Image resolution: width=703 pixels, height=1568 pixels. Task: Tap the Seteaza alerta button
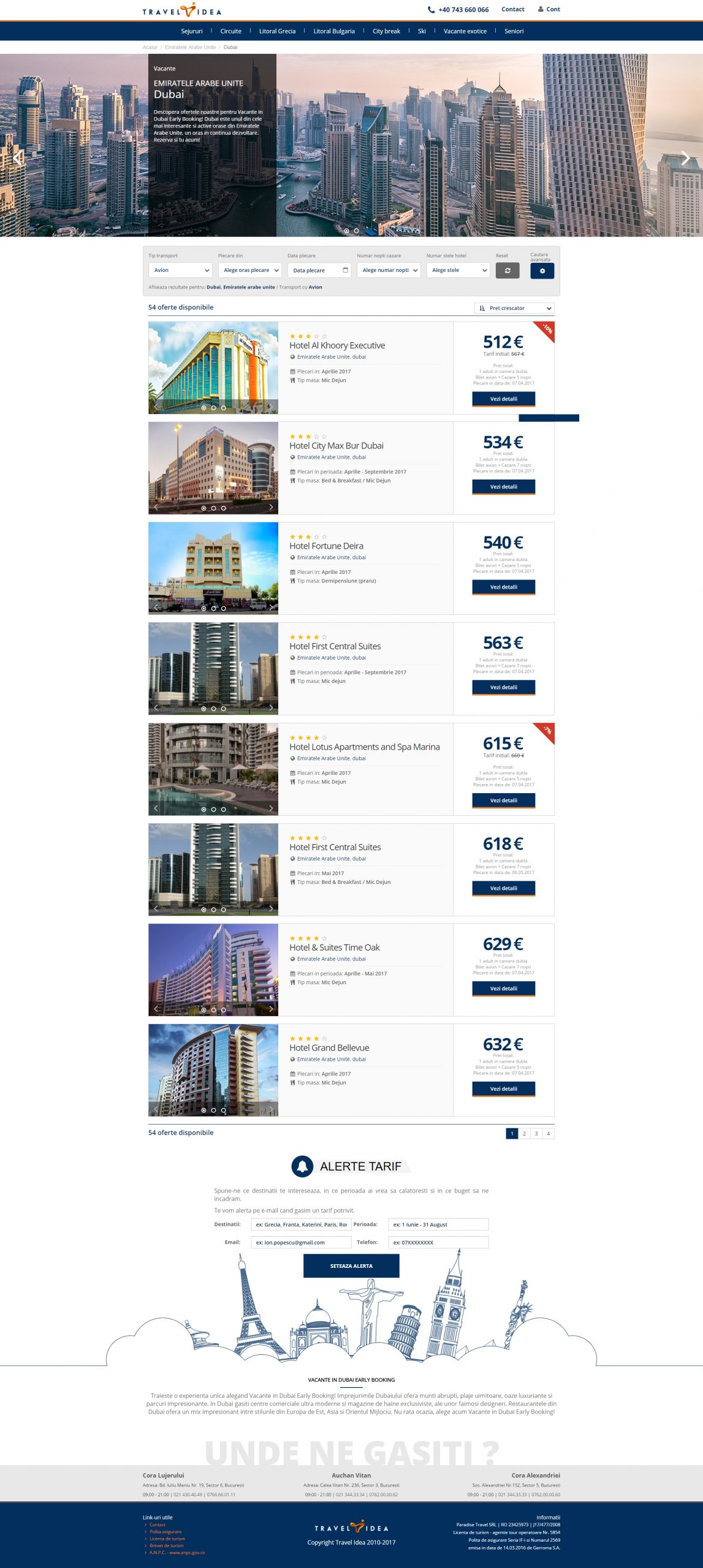pyautogui.click(x=351, y=1265)
